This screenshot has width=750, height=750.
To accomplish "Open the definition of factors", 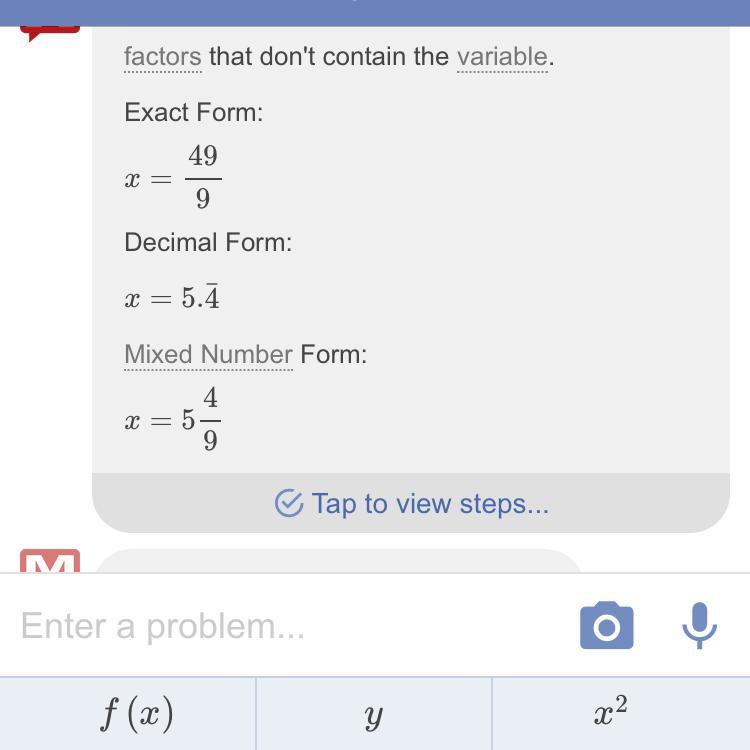I will tap(162, 57).
